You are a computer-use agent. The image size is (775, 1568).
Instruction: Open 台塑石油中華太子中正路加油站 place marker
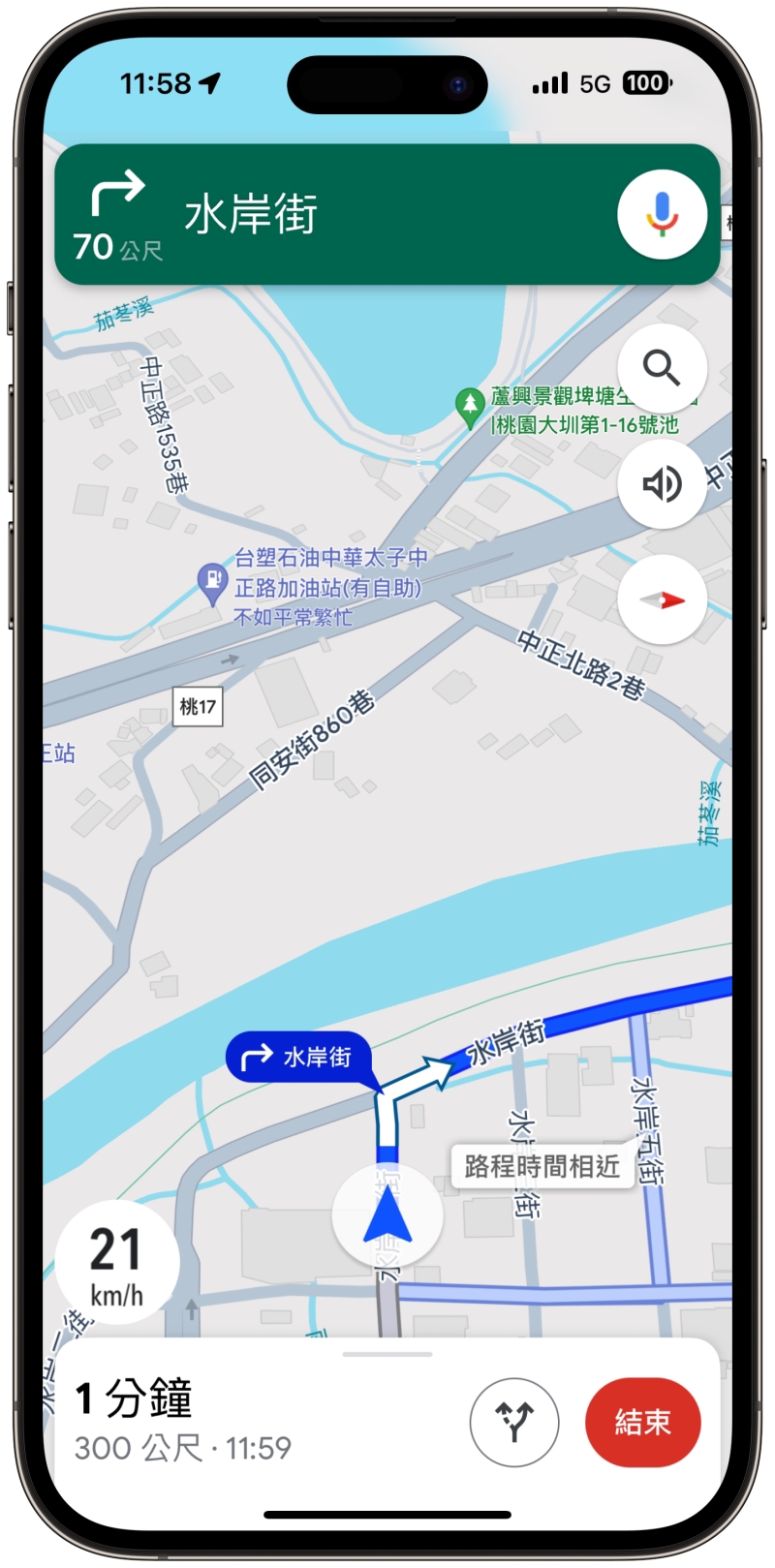212,583
